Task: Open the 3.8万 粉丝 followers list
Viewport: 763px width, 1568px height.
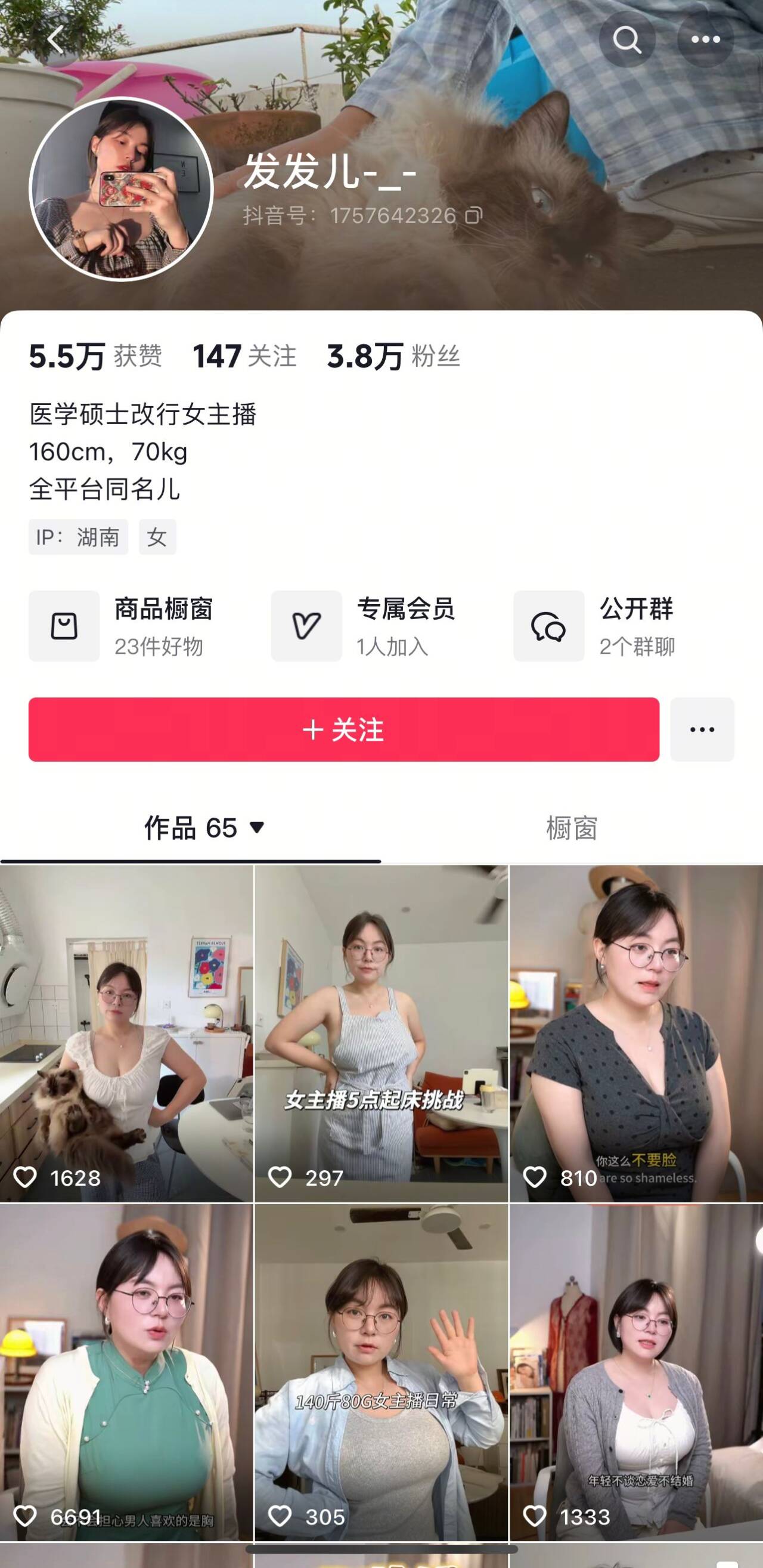Action: pos(393,356)
